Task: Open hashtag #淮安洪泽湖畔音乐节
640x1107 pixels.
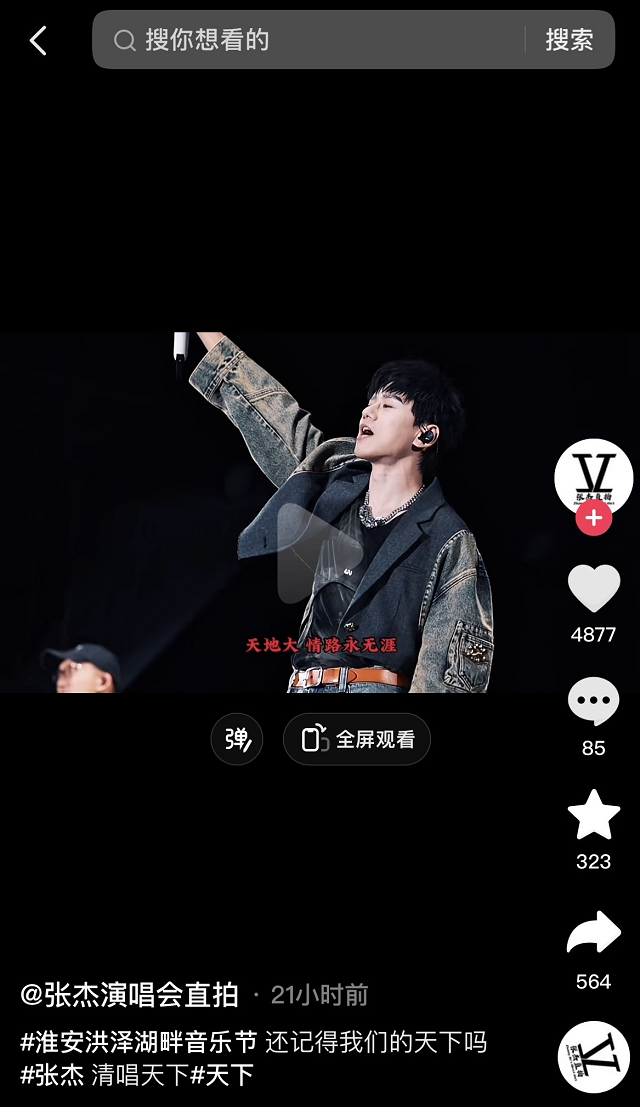Action: tap(139, 1043)
